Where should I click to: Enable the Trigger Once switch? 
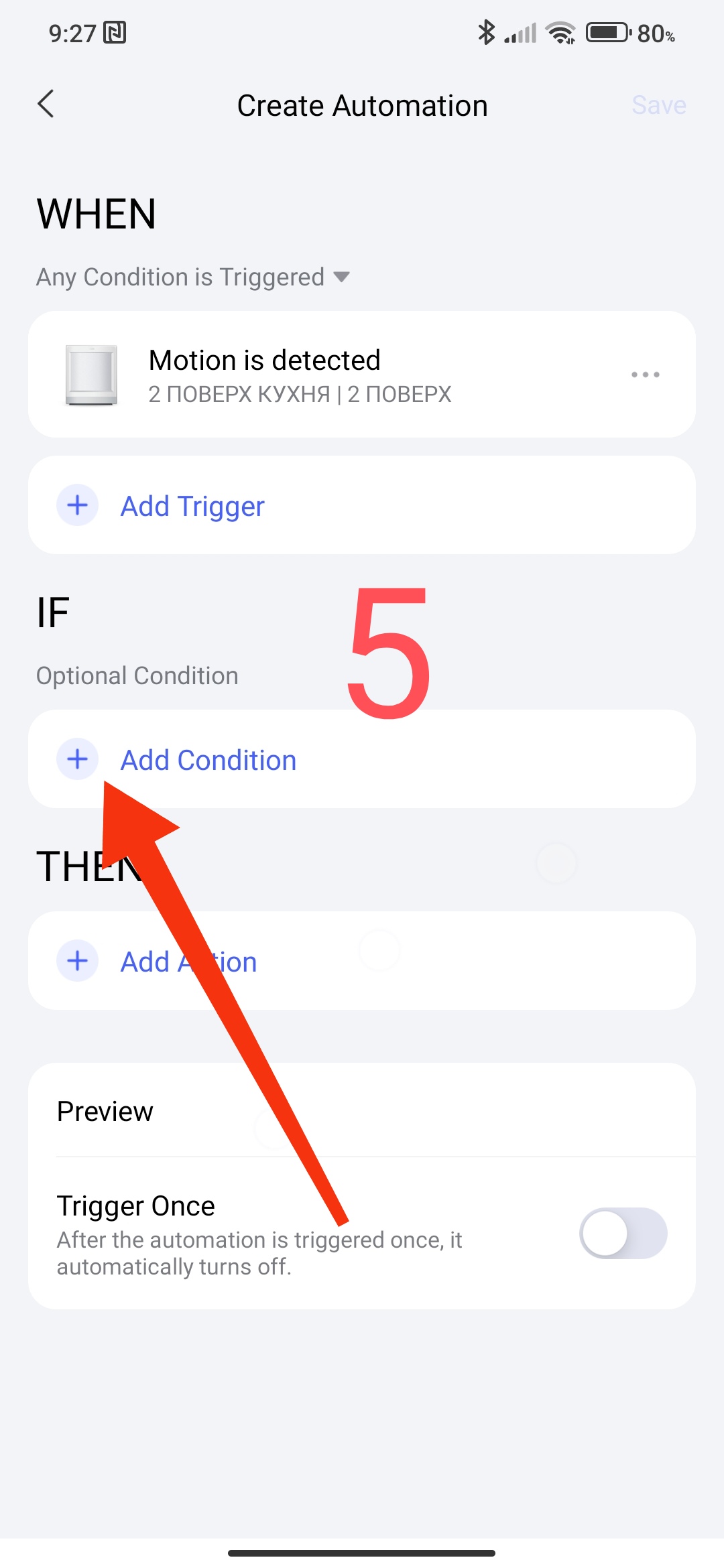623,1233
